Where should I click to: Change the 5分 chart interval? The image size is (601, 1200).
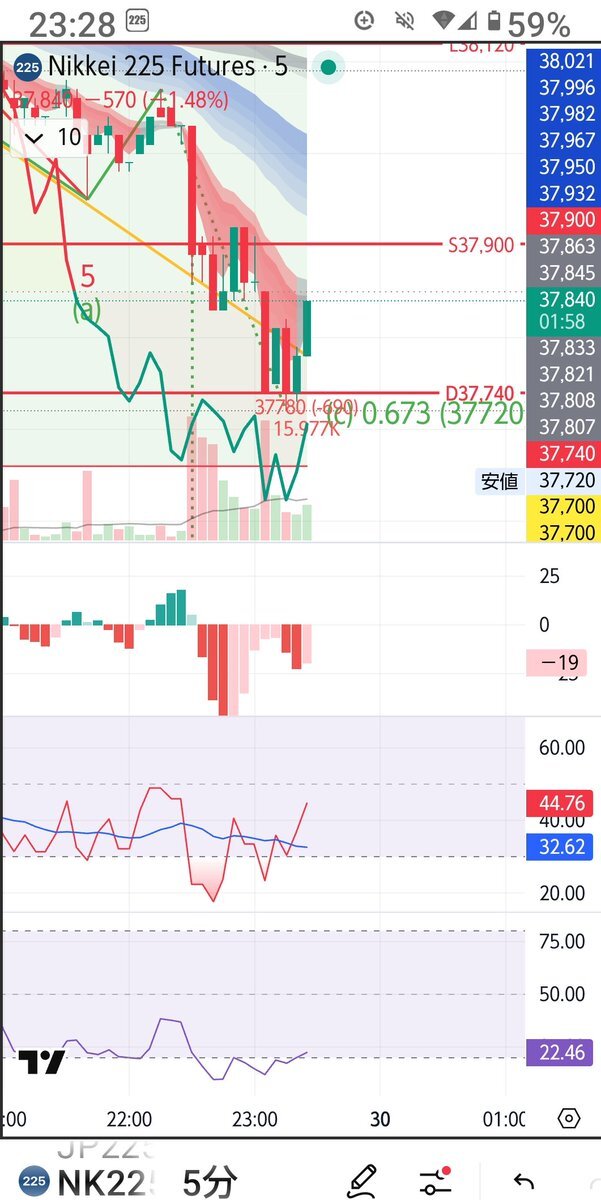click(209, 1182)
